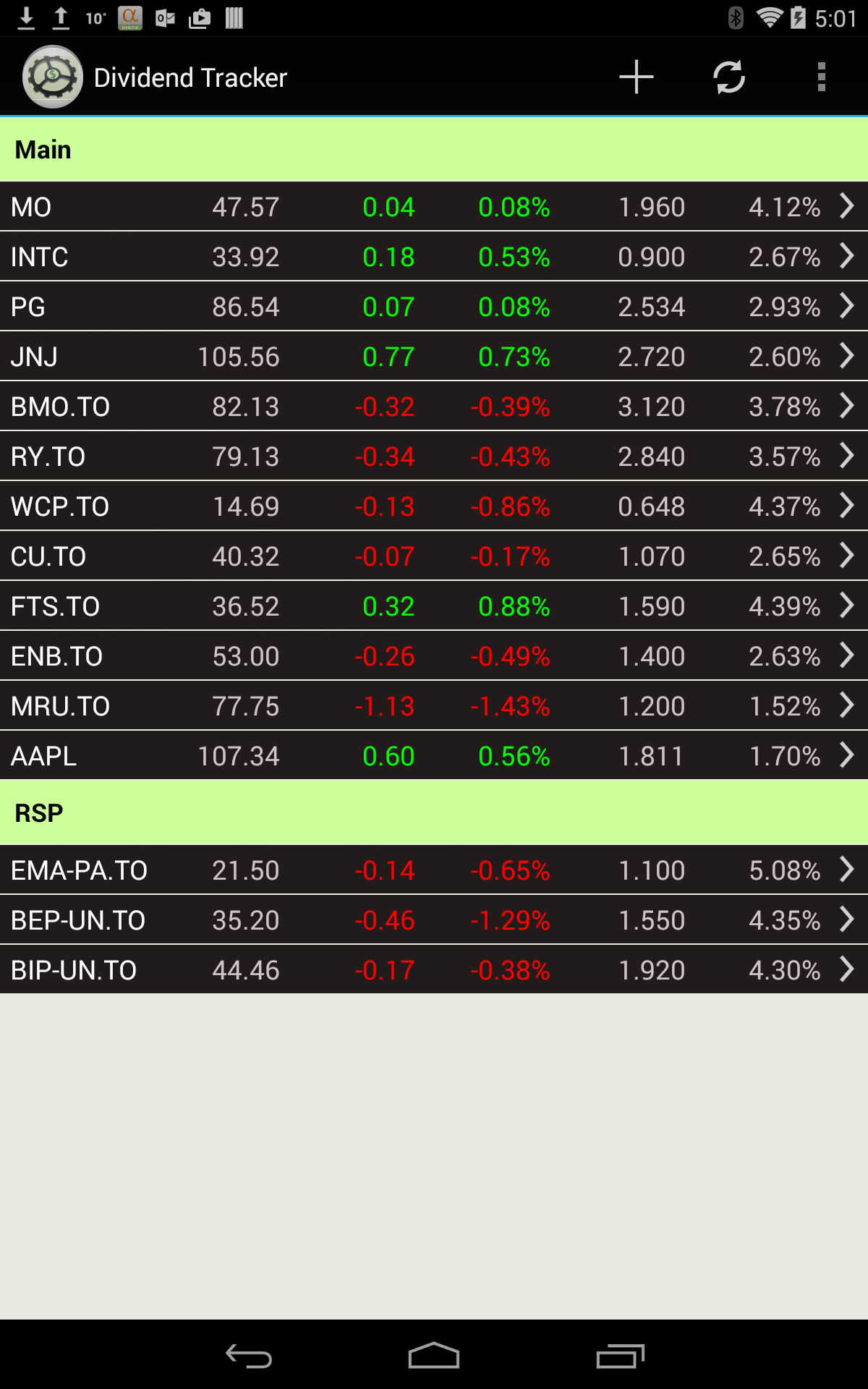Tap the Bluetooth status icon
Image resolution: width=868 pixels, height=1389 pixels.
pos(737,17)
